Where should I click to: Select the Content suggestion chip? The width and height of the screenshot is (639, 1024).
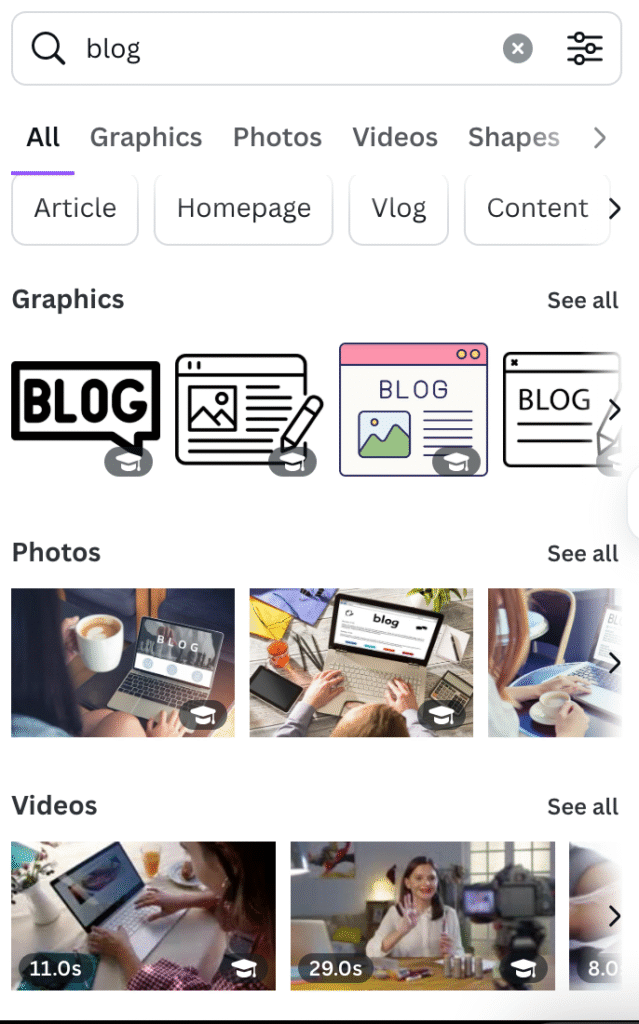click(537, 208)
